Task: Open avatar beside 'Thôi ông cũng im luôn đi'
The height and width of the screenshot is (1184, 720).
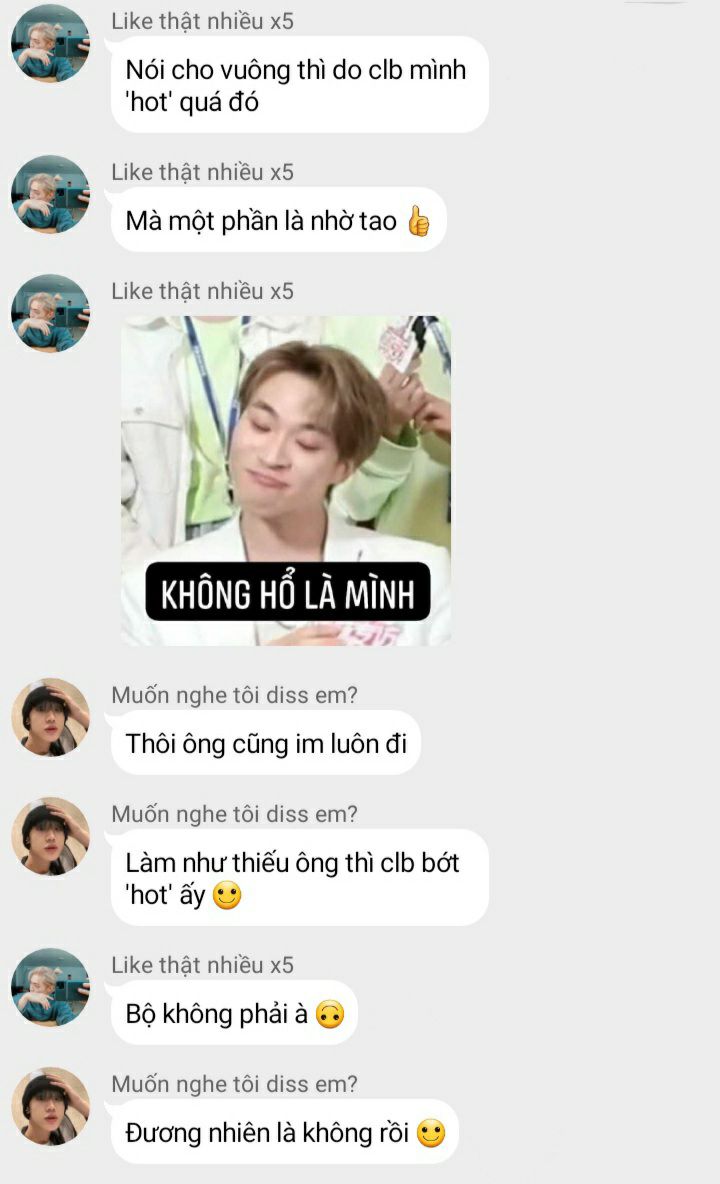Action: click(50, 717)
